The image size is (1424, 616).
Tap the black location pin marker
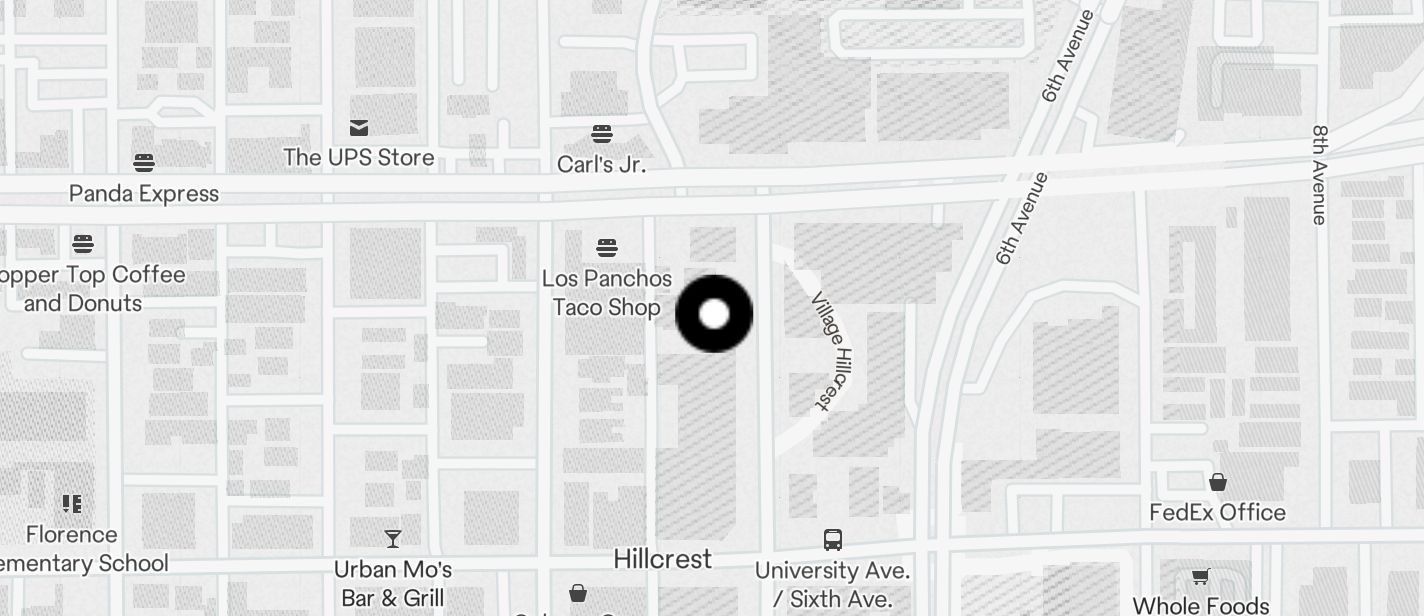[714, 314]
